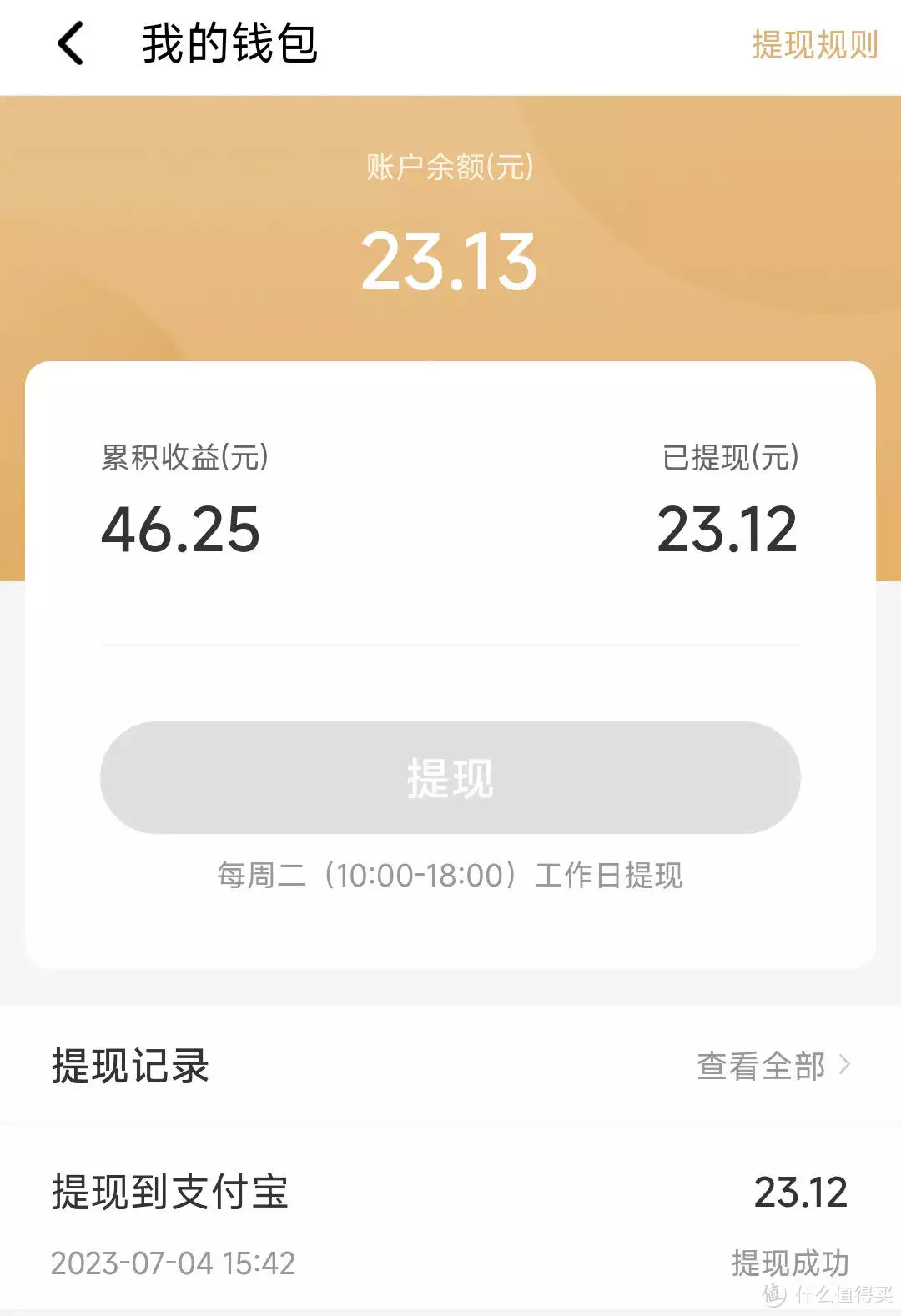Open 提现规则 withdrawal rules
901x1316 pixels.
pos(814,45)
